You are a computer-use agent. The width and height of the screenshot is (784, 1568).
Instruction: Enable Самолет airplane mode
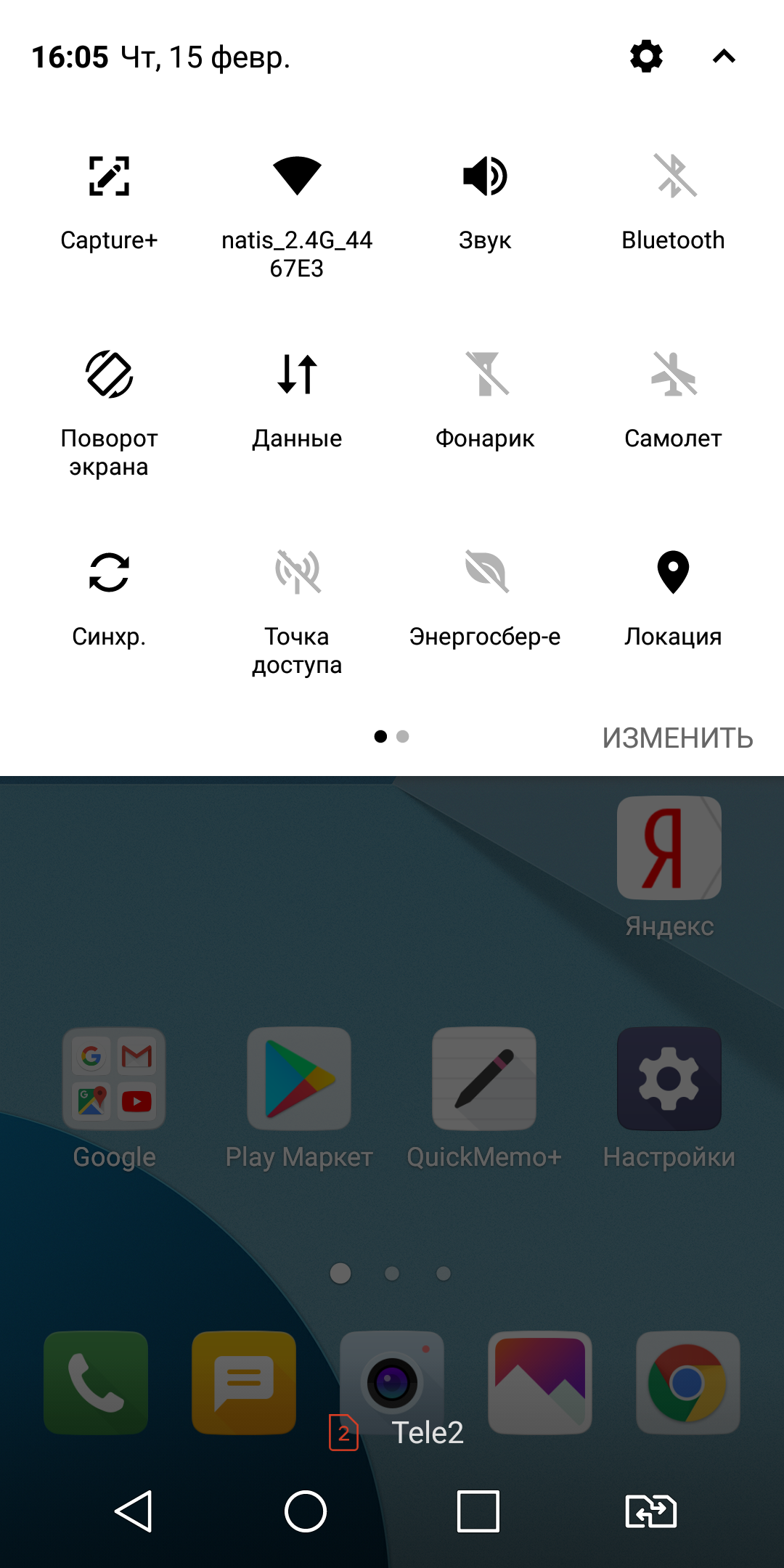pos(674,375)
